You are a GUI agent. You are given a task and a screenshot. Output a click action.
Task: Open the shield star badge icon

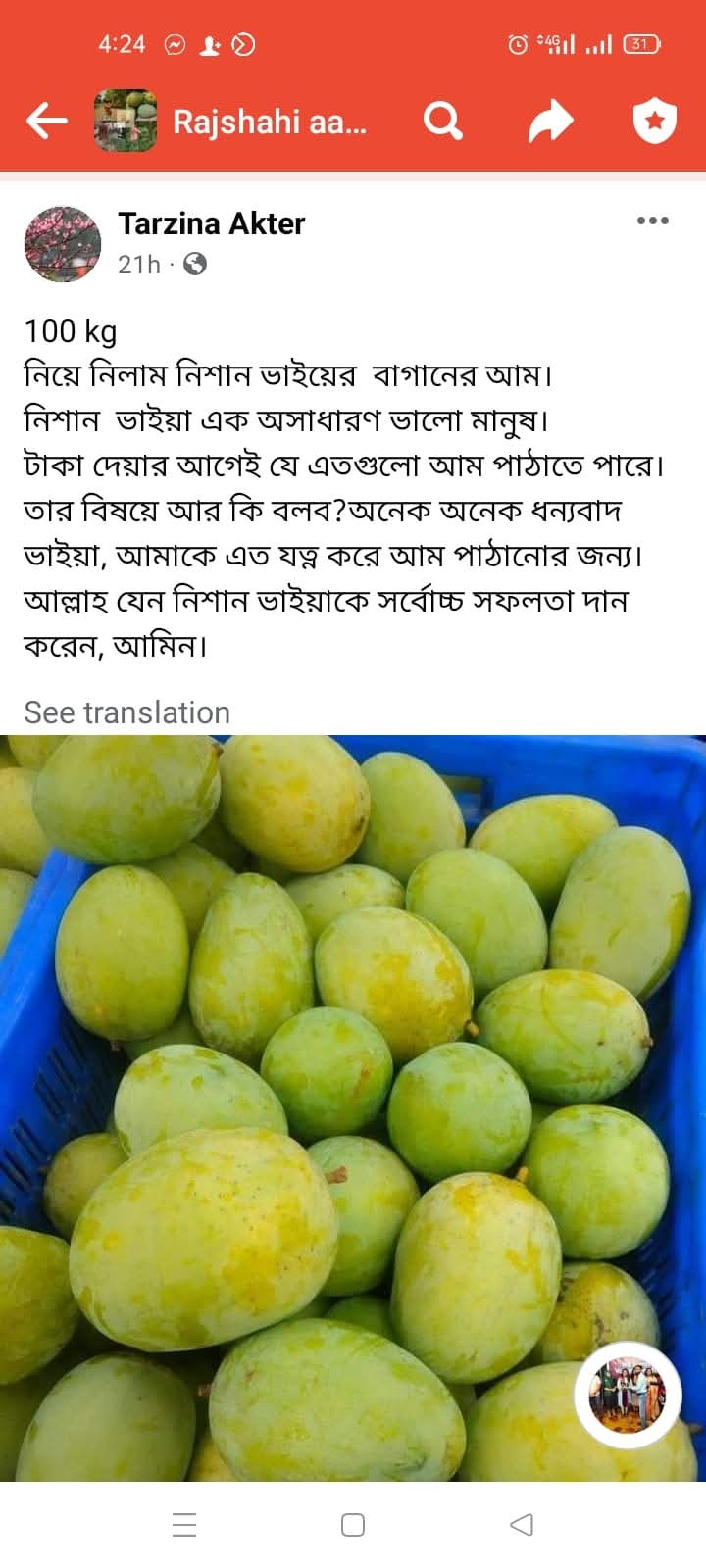pos(655,121)
